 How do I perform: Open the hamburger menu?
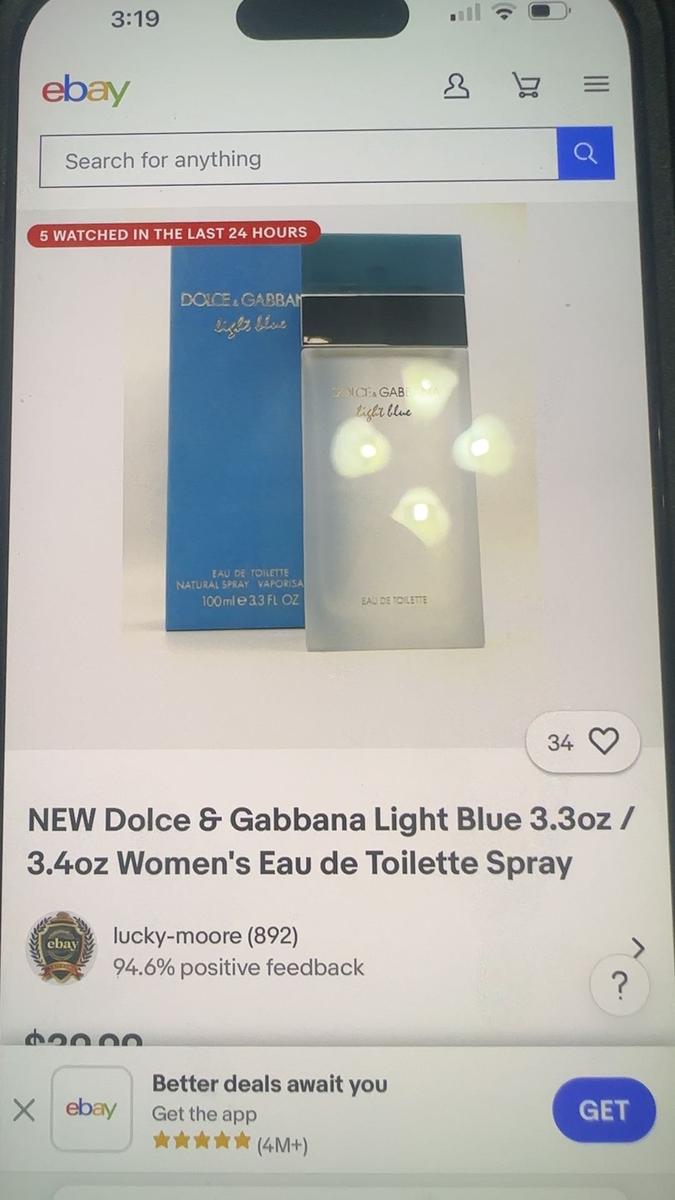[x=597, y=85]
